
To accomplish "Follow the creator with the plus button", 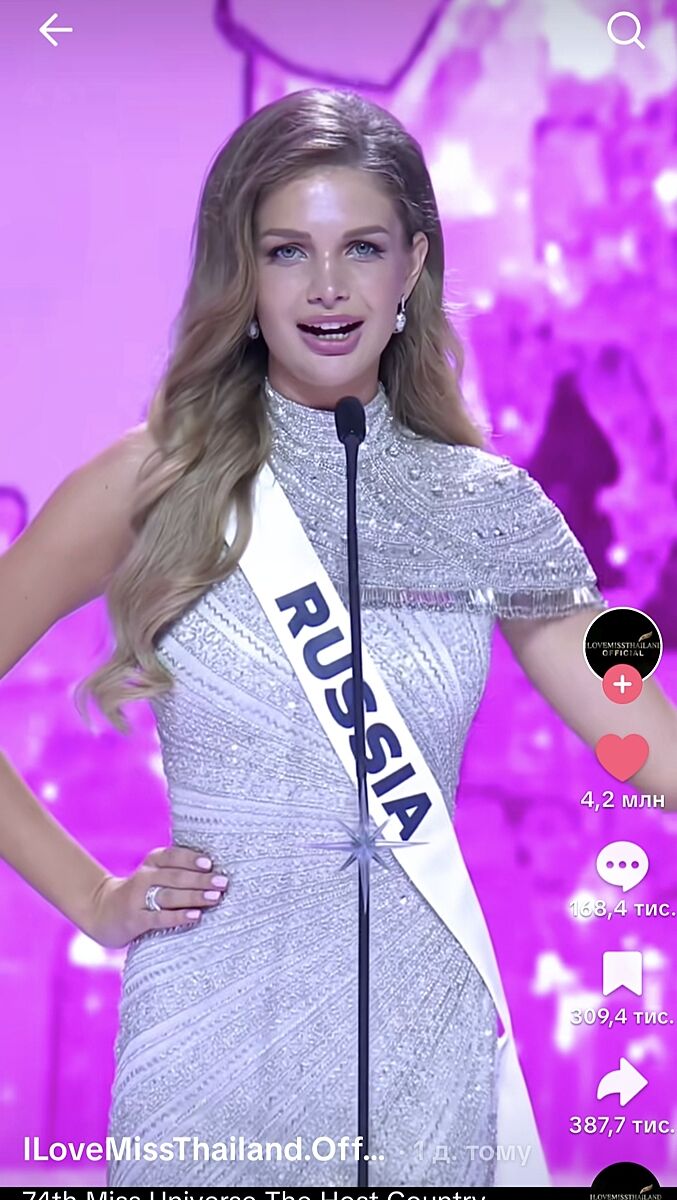I will (x=622, y=686).
